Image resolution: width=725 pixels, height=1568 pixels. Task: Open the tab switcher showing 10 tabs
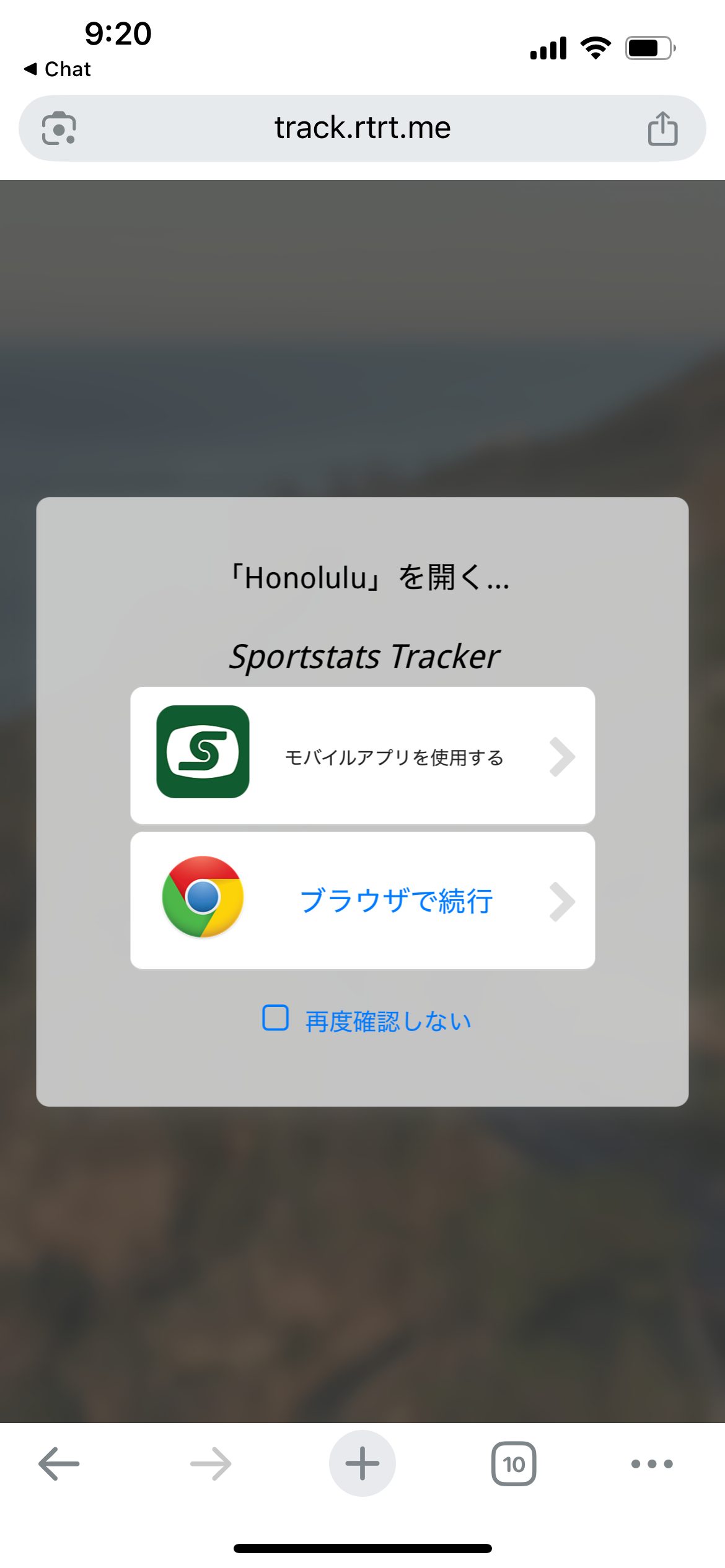tap(513, 1464)
